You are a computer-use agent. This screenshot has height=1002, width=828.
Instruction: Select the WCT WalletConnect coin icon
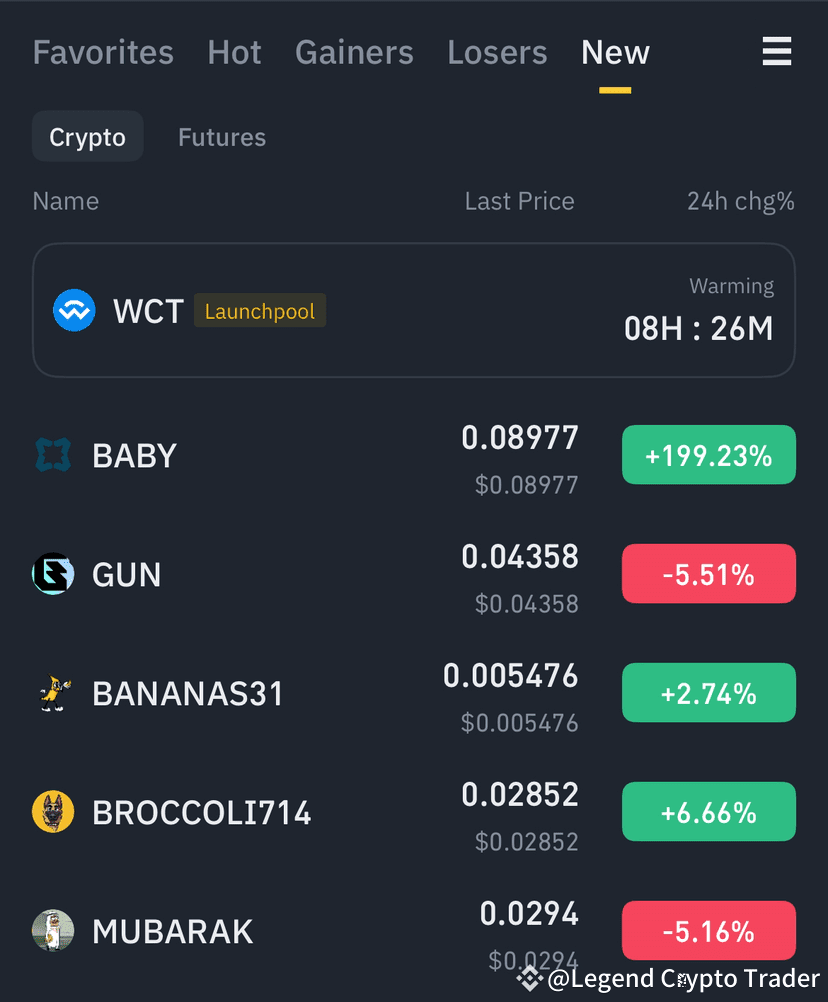[74, 311]
